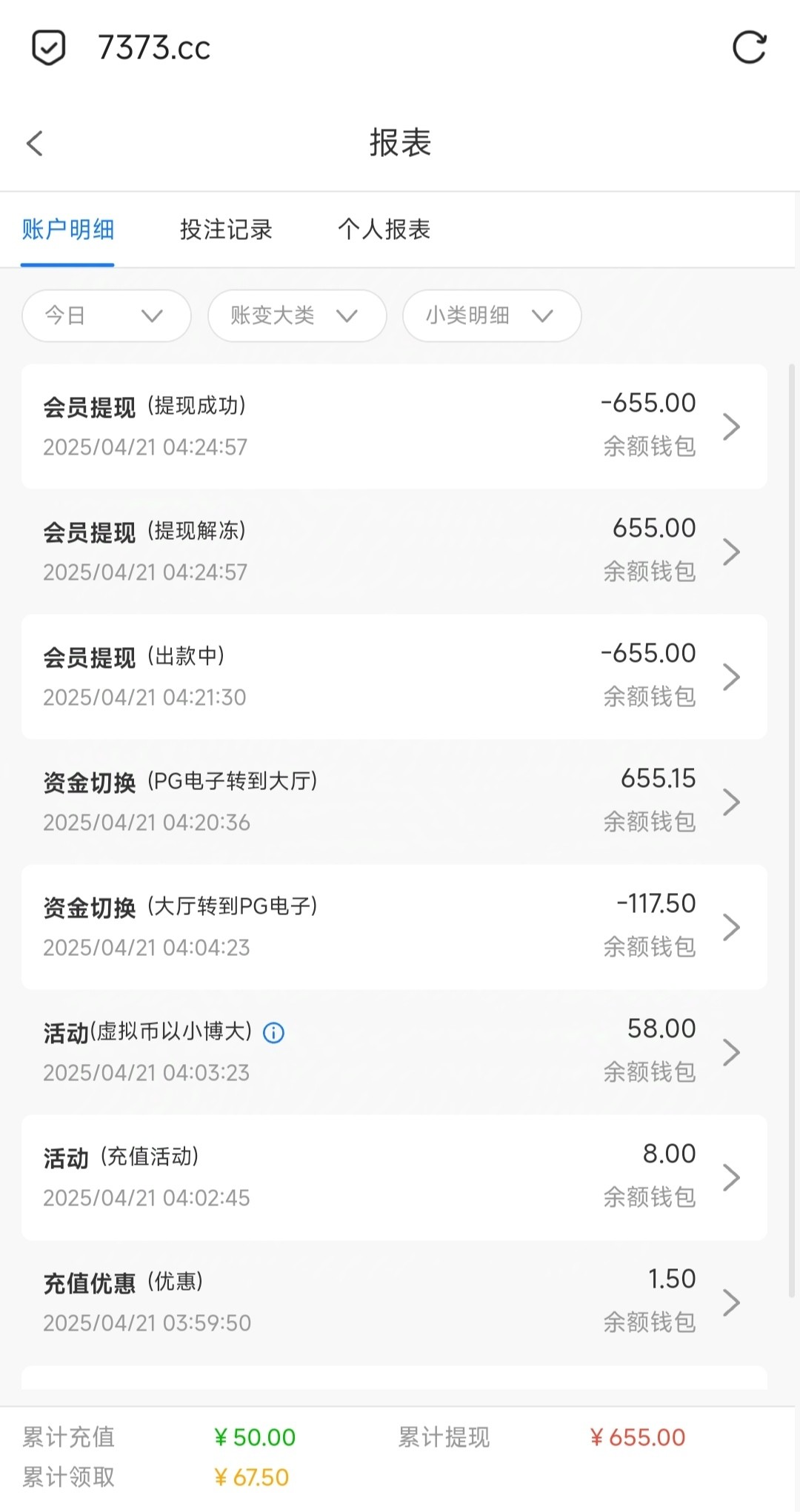Open the 小类明细 detail dropdown
The image size is (800, 1512).
click(x=491, y=315)
